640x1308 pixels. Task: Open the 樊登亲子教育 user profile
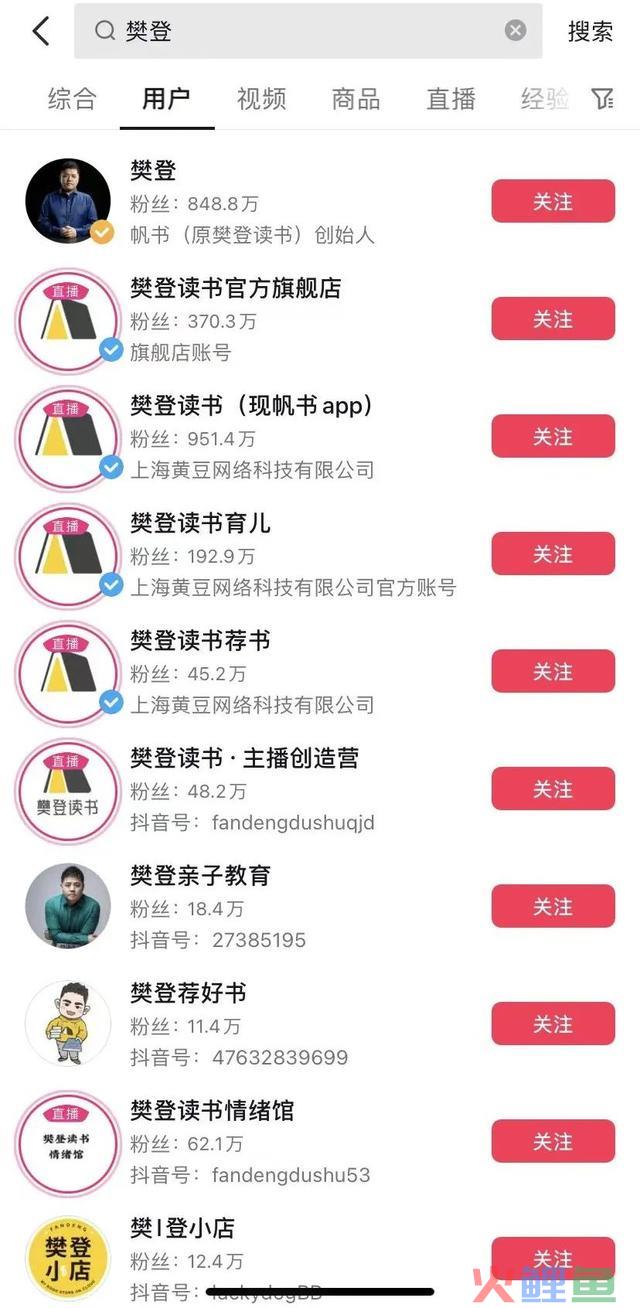(200, 876)
